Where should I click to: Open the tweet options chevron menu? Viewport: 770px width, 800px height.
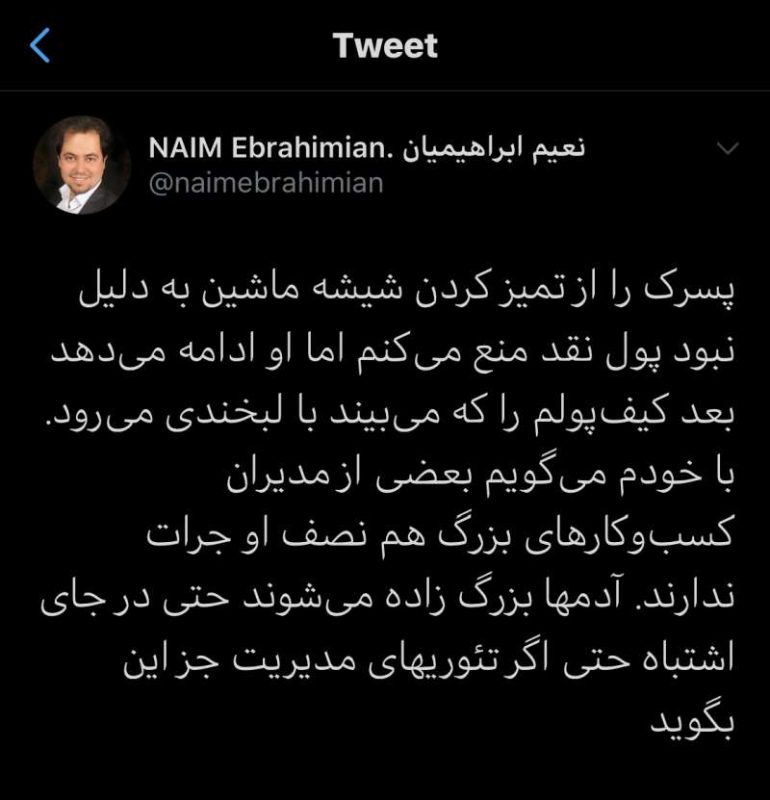(727, 148)
